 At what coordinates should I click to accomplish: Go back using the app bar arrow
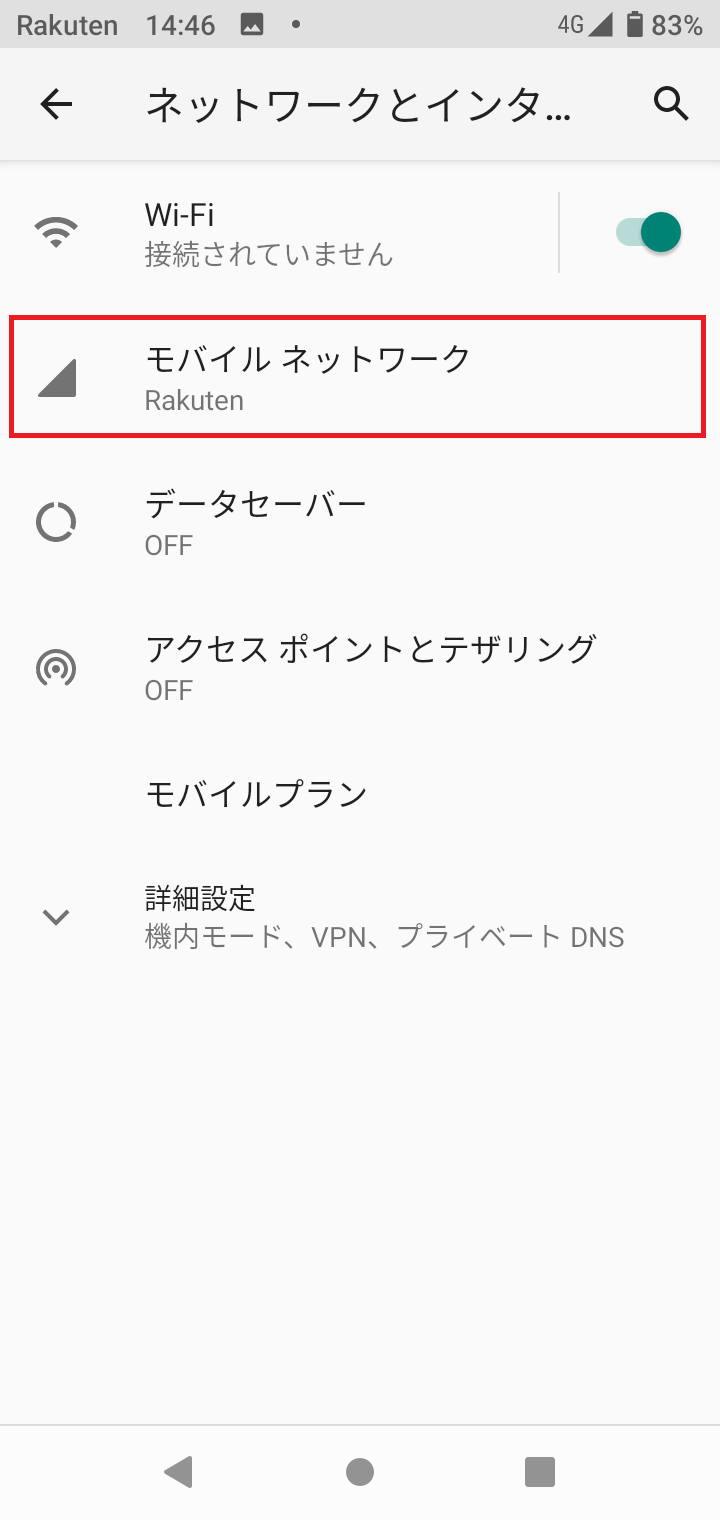[x=56, y=104]
